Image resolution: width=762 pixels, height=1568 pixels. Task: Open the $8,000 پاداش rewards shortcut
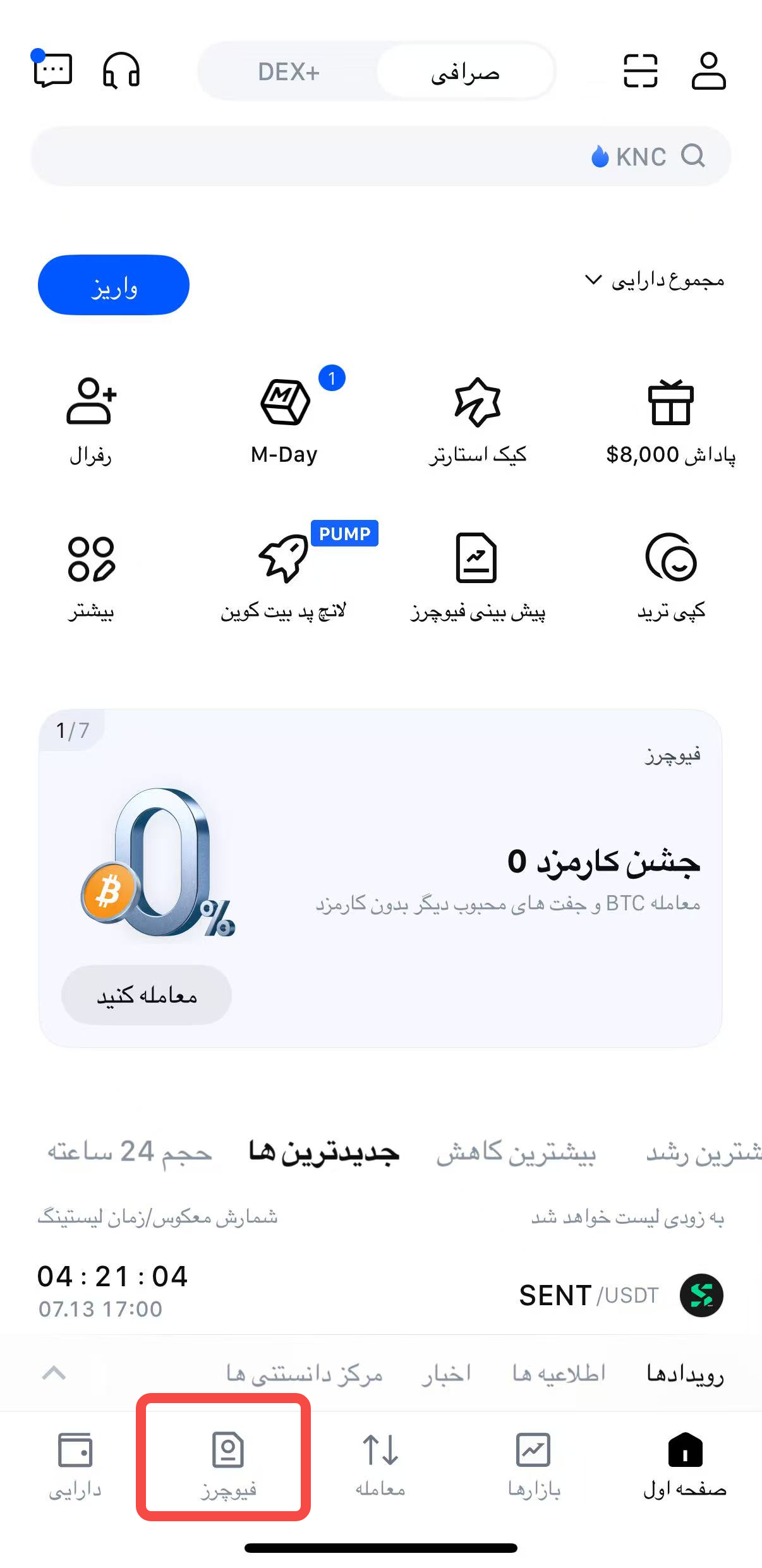pyautogui.click(x=670, y=420)
